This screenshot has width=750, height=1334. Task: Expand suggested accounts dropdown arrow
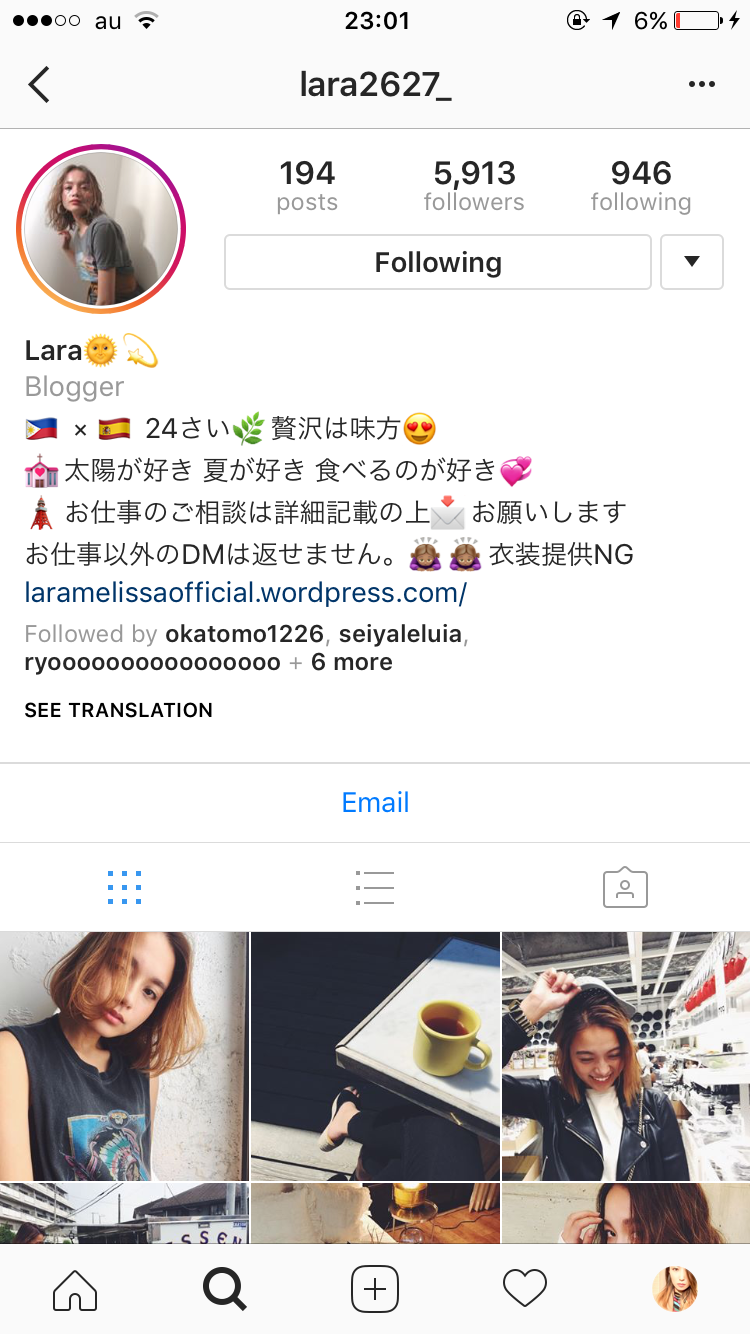(692, 262)
